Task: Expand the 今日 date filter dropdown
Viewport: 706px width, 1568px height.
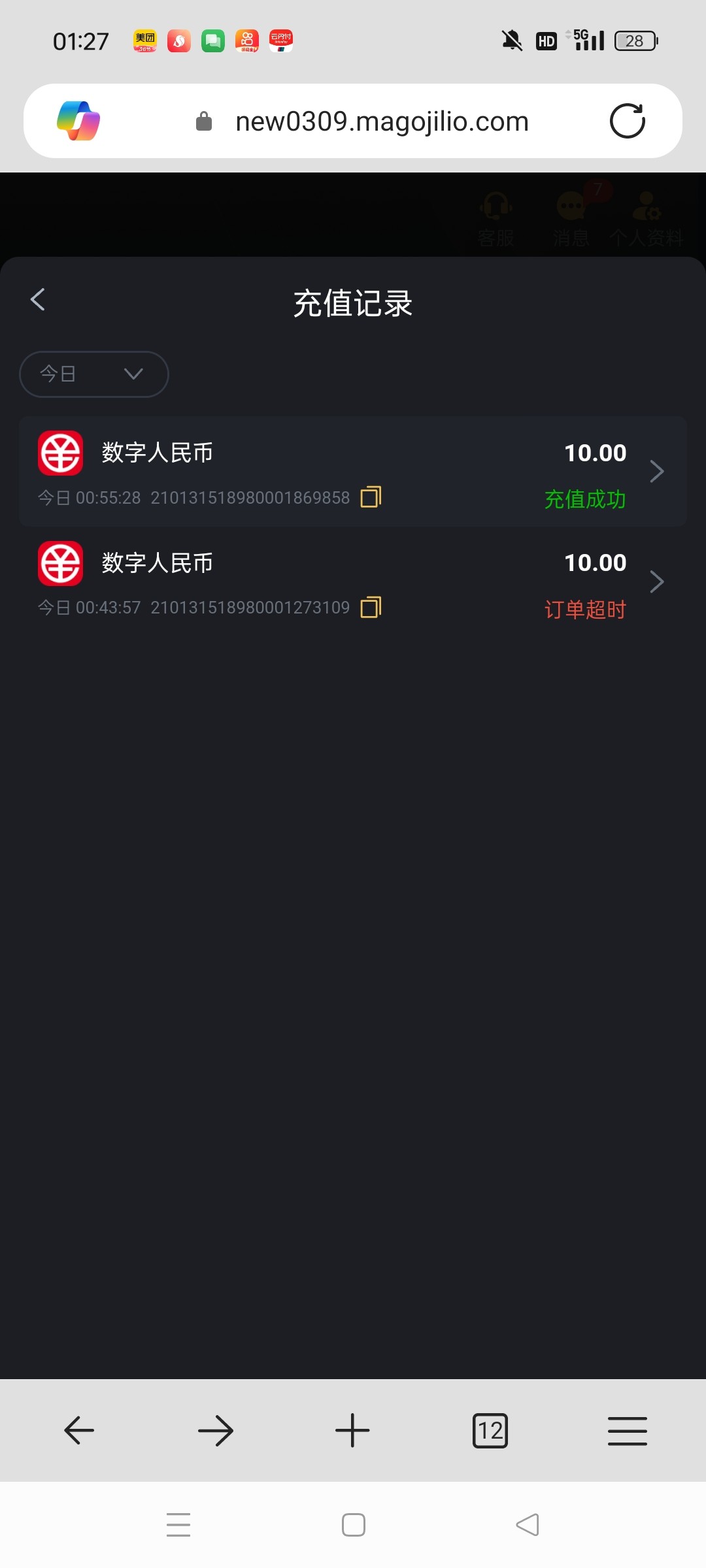Action: [x=94, y=374]
